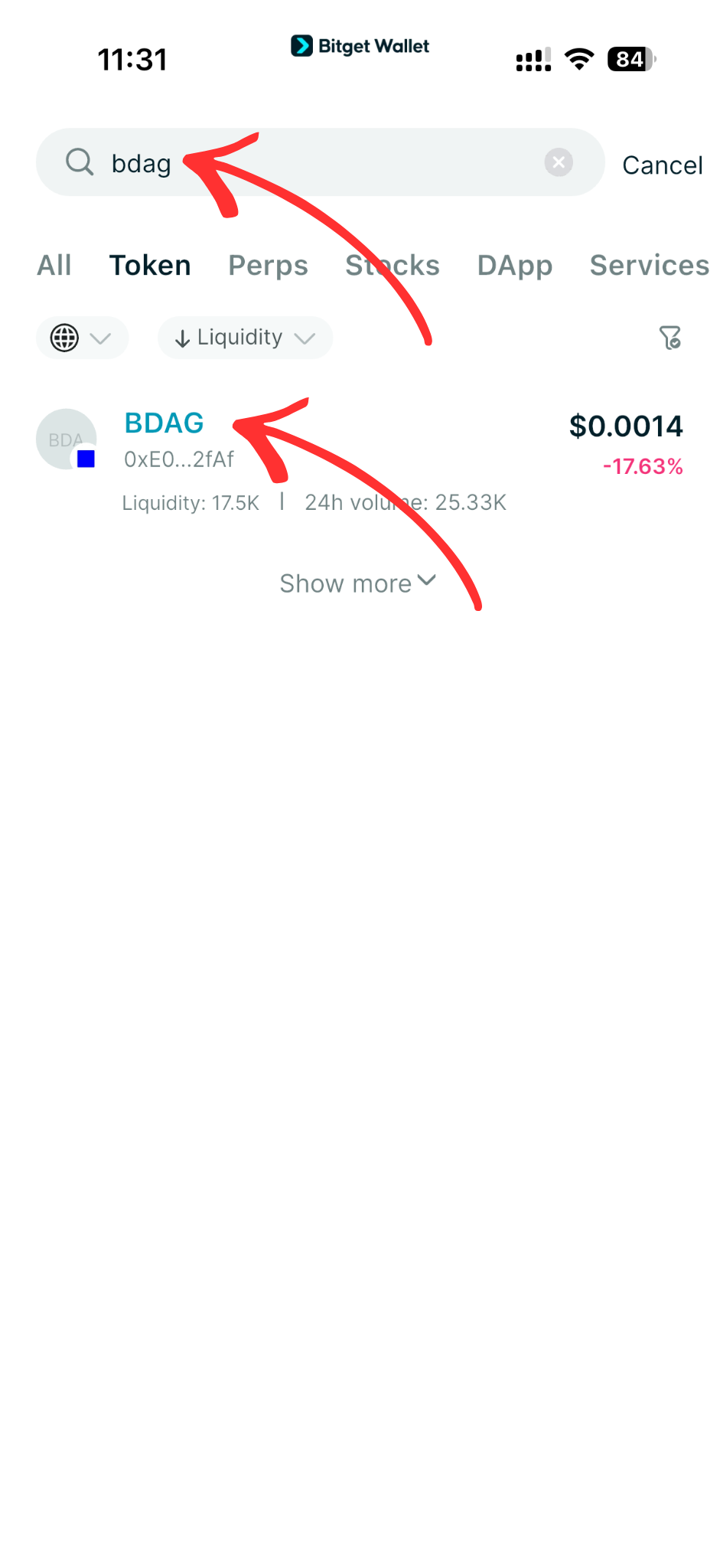This screenshot has width=720, height=1568.
Task: Clear the search field with the X icon
Action: pyautogui.click(x=558, y=162)
